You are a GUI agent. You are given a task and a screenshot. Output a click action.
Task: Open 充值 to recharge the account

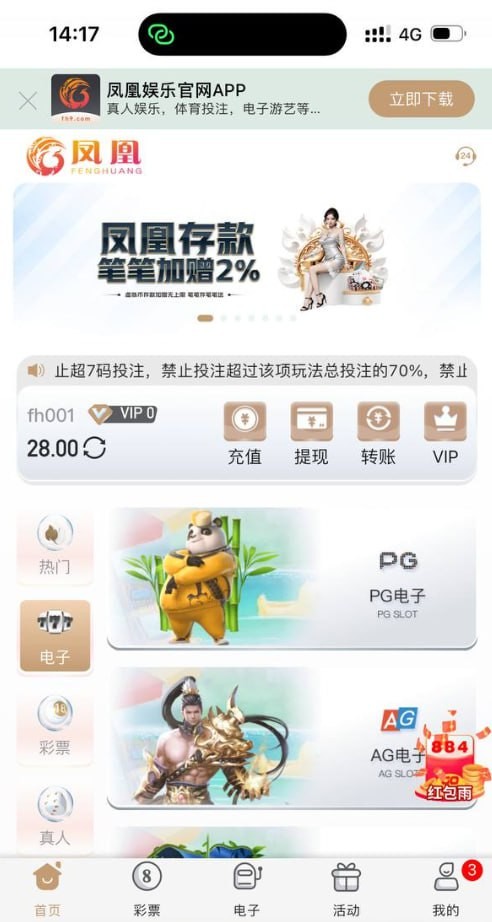tap(245, 434)
